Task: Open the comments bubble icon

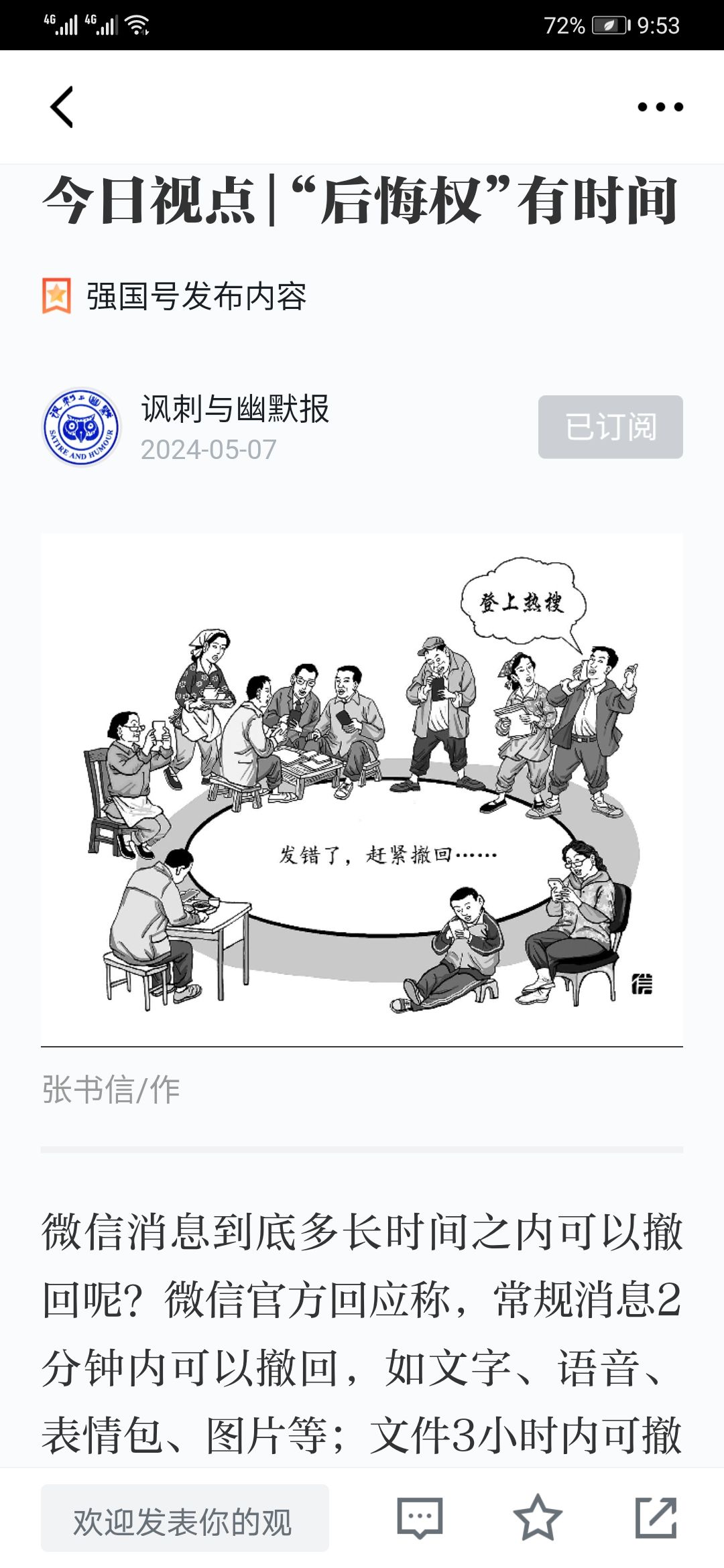Action: pos(420,1518)
